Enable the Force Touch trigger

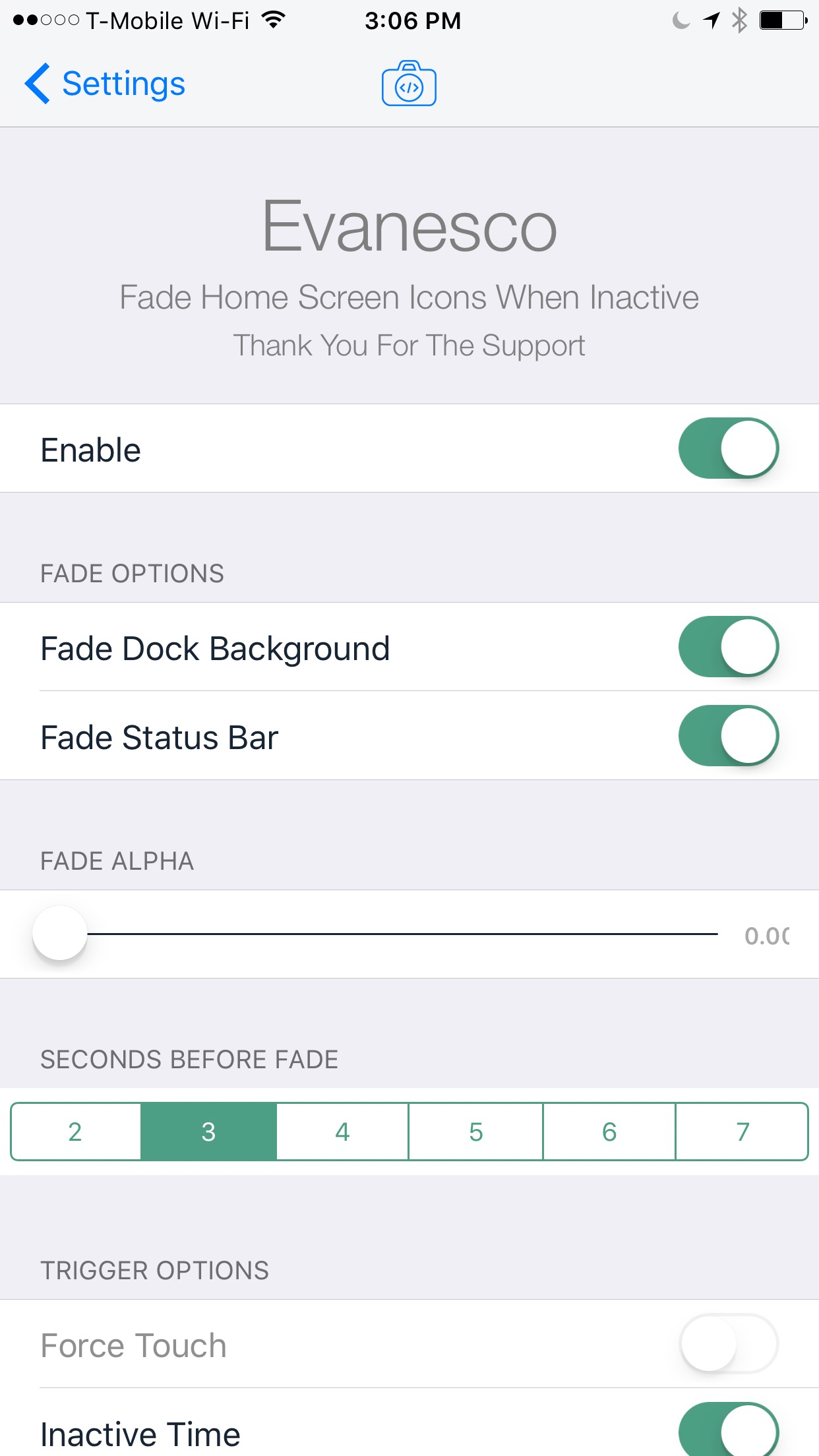728,1343
